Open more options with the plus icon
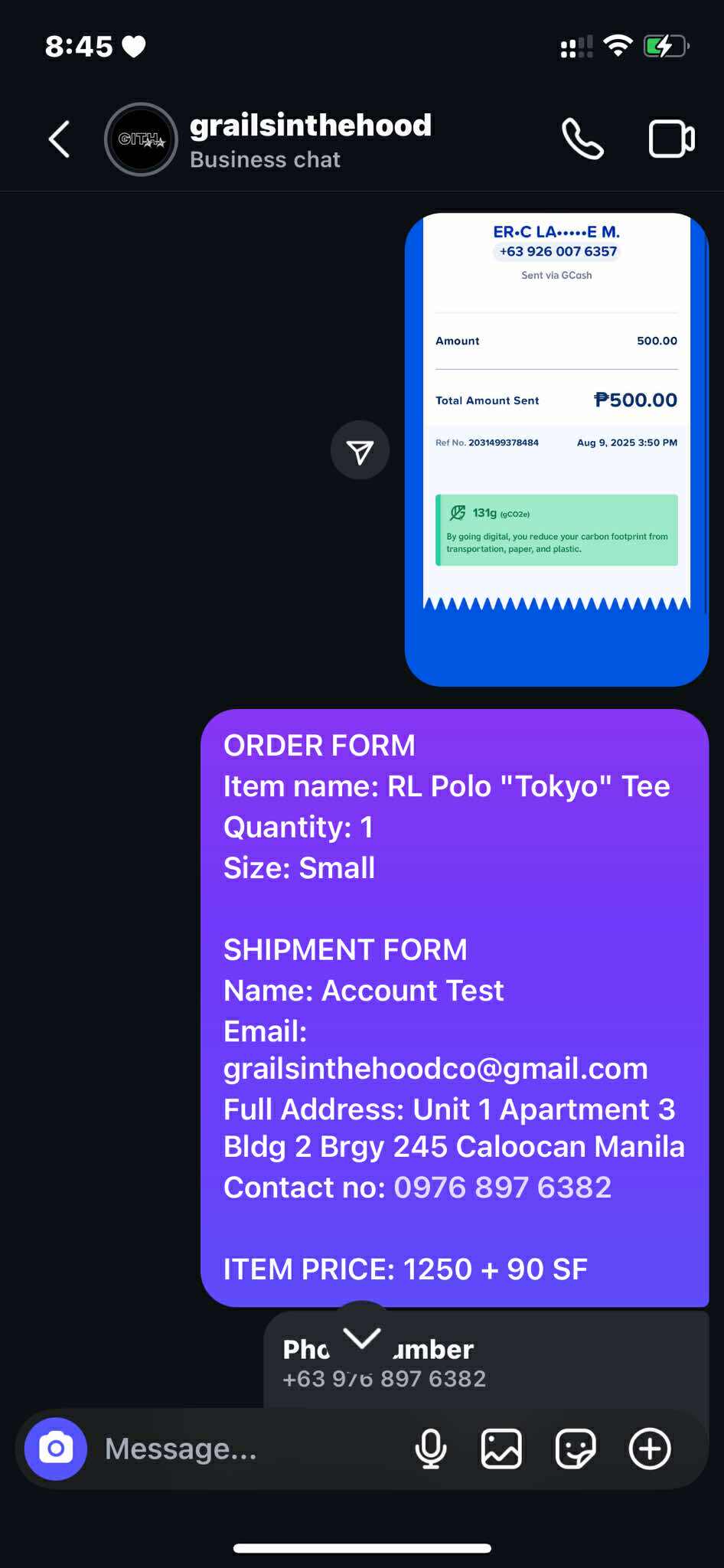The height and width of the screenshot is (1568, 724). point(650,1449)
